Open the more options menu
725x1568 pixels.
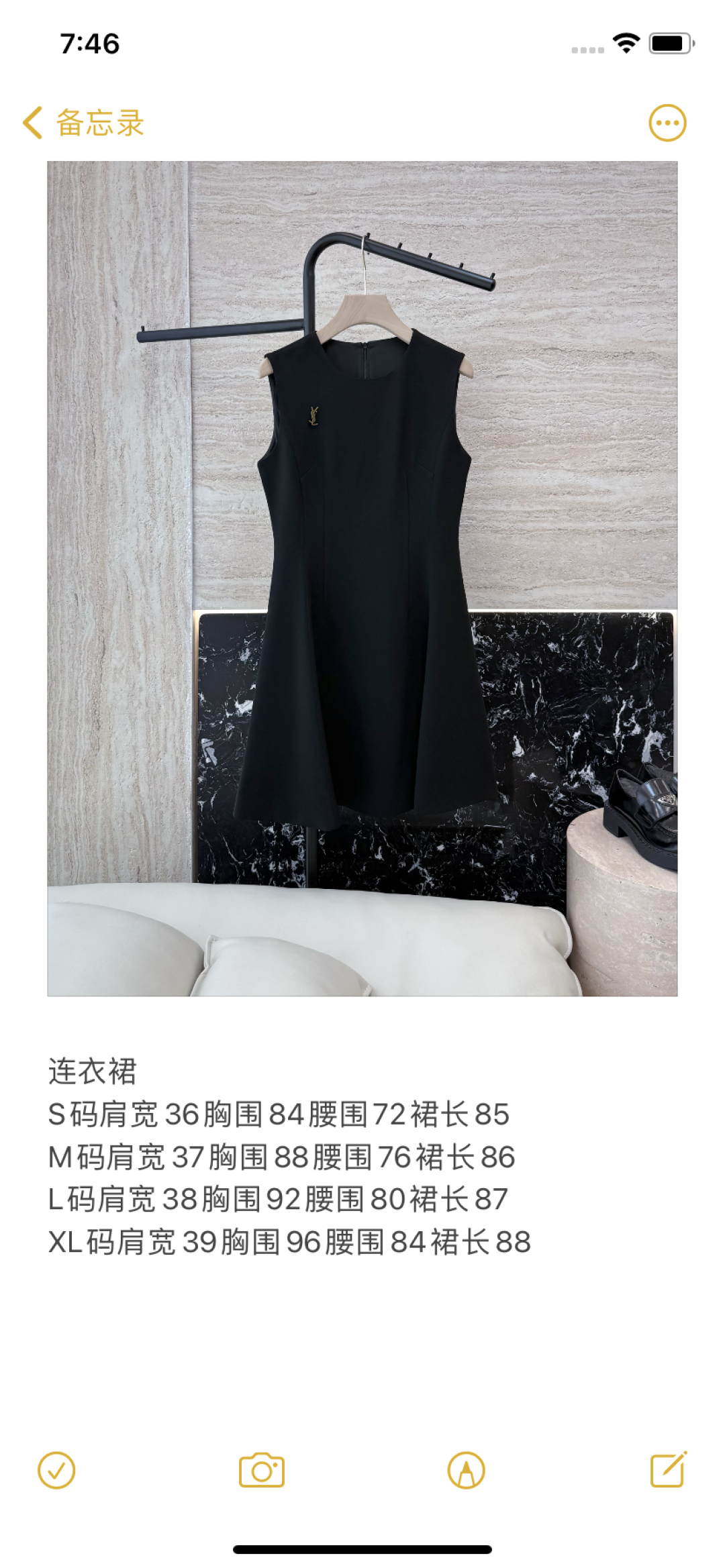tap(667, 123)
